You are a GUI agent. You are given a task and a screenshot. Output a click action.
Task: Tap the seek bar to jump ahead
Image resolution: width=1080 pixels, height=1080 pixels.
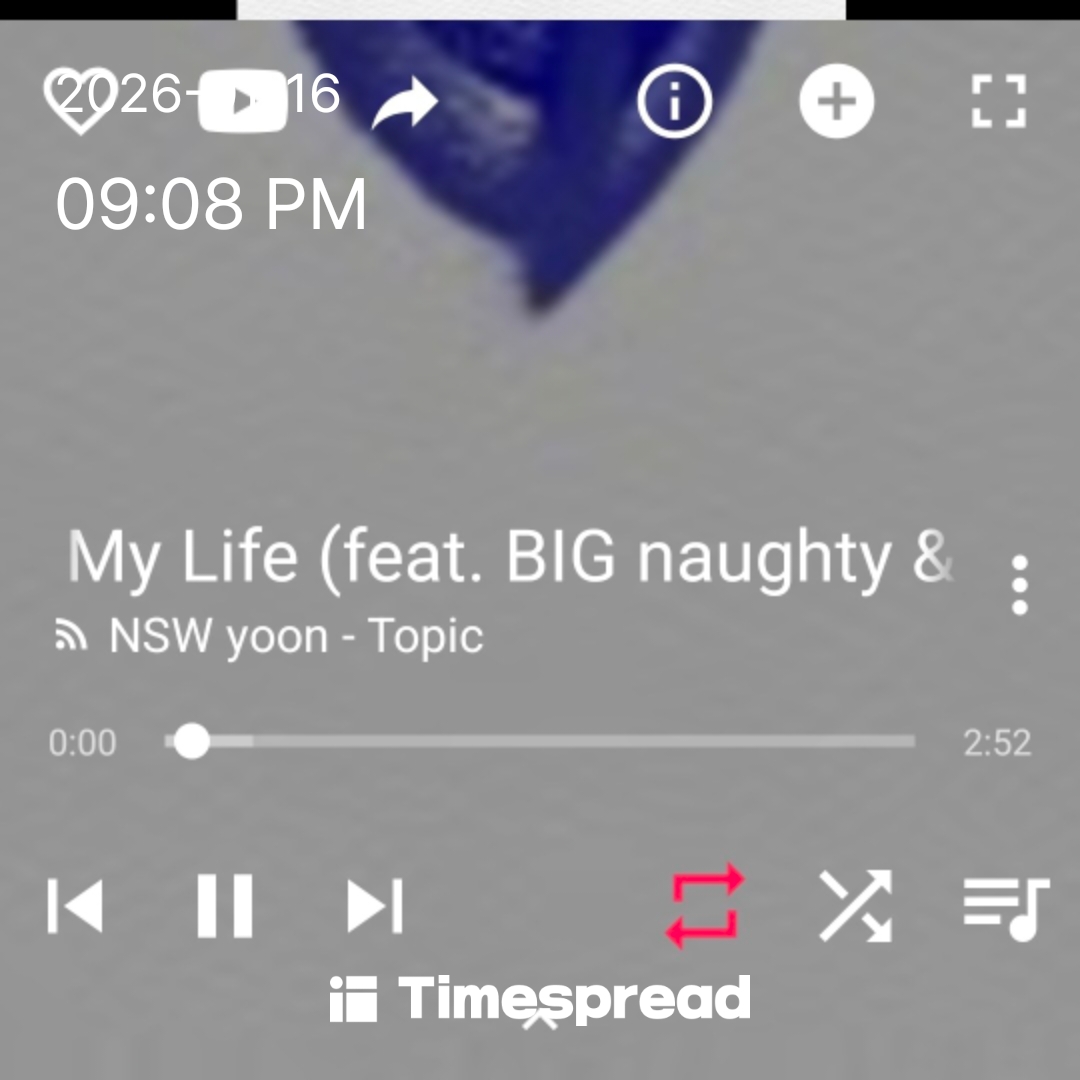pos(600,742)
